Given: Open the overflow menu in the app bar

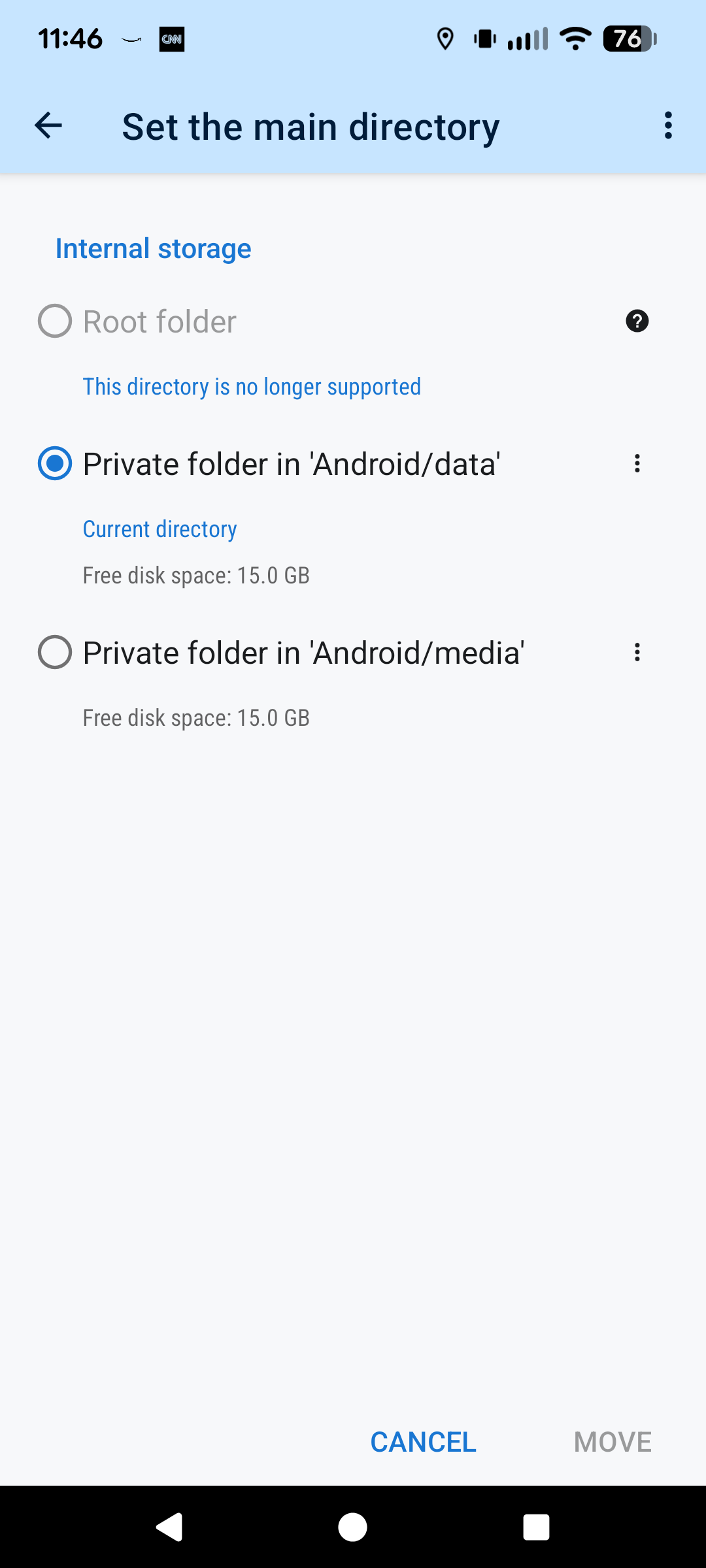Looking at the screenshot, I should (x=667, y=125).
